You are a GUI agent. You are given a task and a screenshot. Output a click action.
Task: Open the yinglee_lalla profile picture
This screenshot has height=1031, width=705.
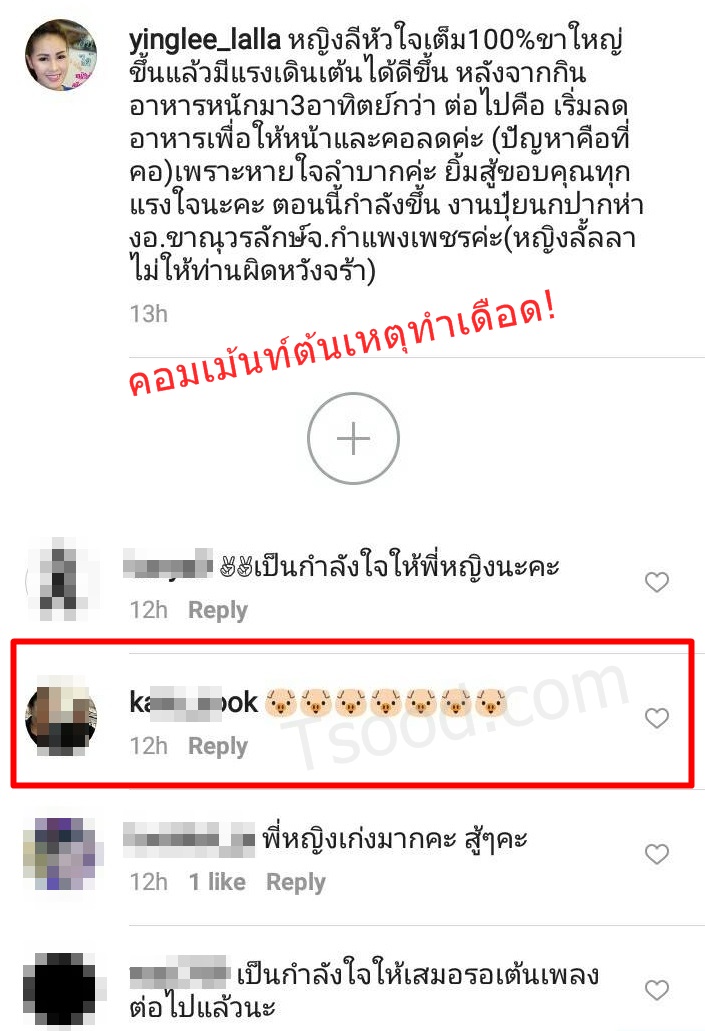coord(60,55)
